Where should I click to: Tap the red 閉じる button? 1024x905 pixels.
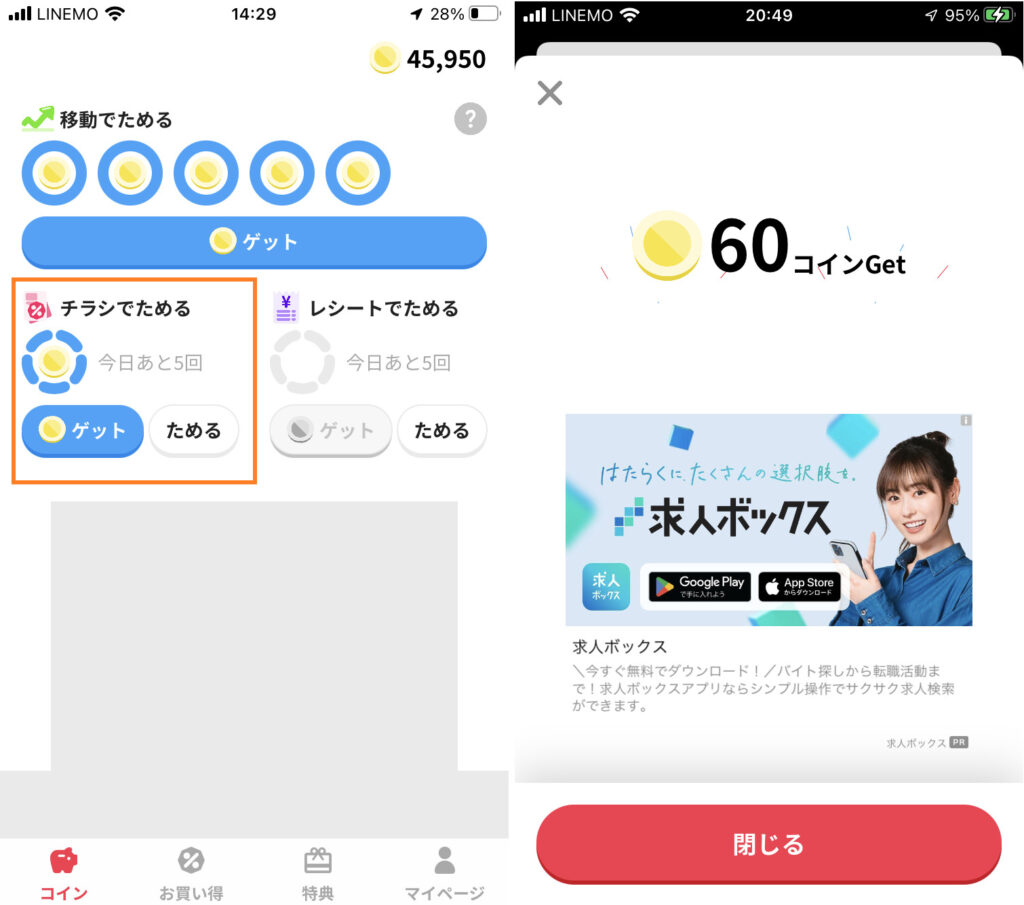coord(768,844)
